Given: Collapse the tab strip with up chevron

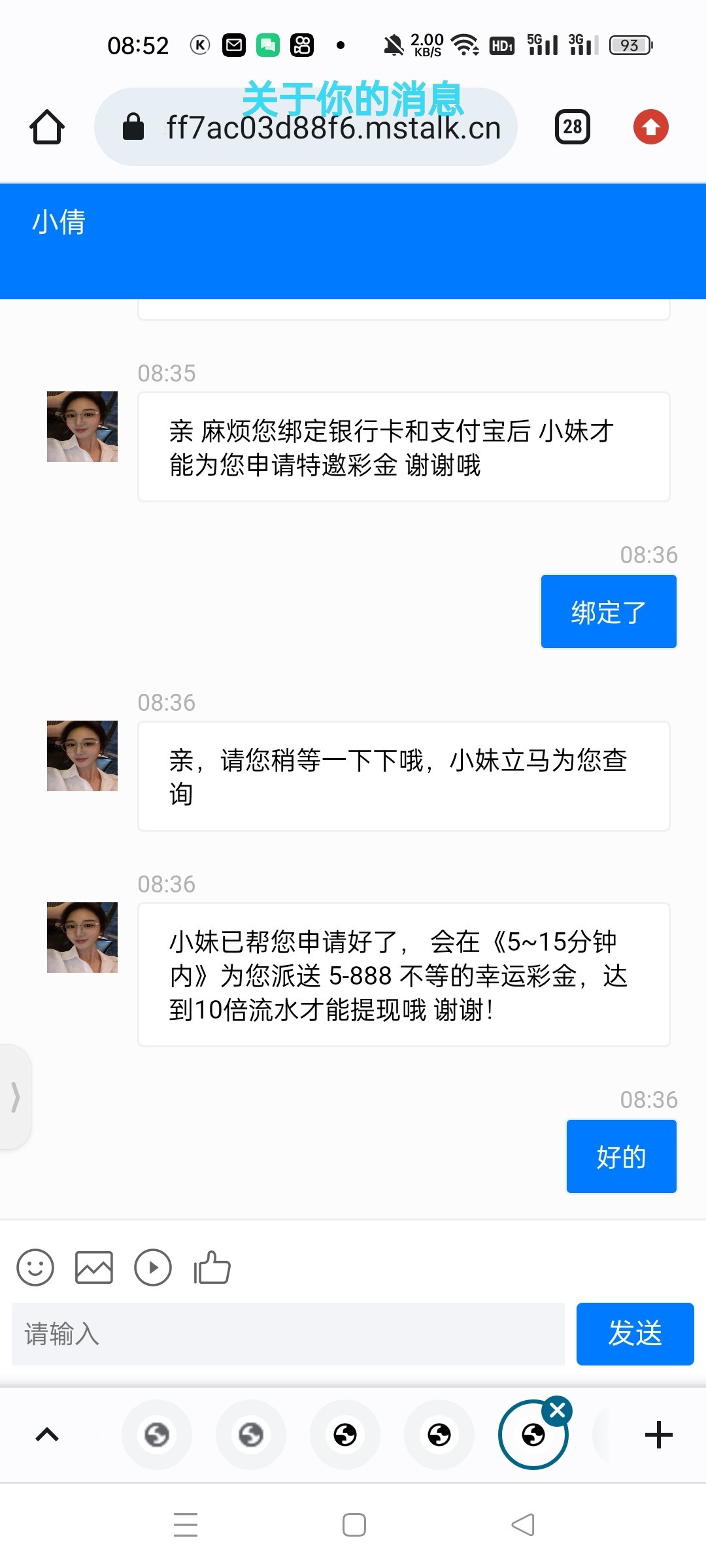Looking at the screenshot, I should pyautogui.click(x=47, y=1435).
